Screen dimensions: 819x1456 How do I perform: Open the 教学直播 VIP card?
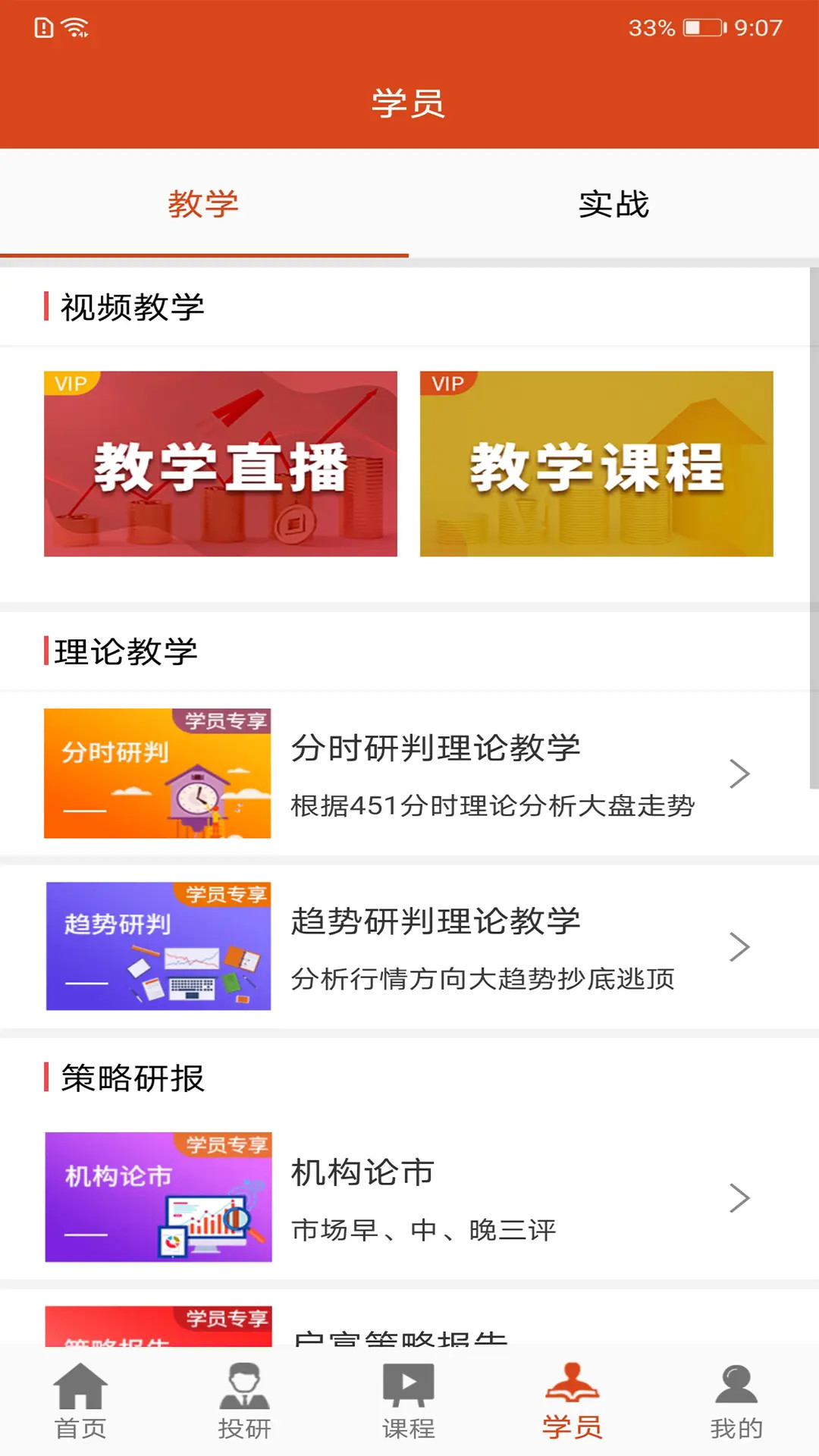coord(221,464)
